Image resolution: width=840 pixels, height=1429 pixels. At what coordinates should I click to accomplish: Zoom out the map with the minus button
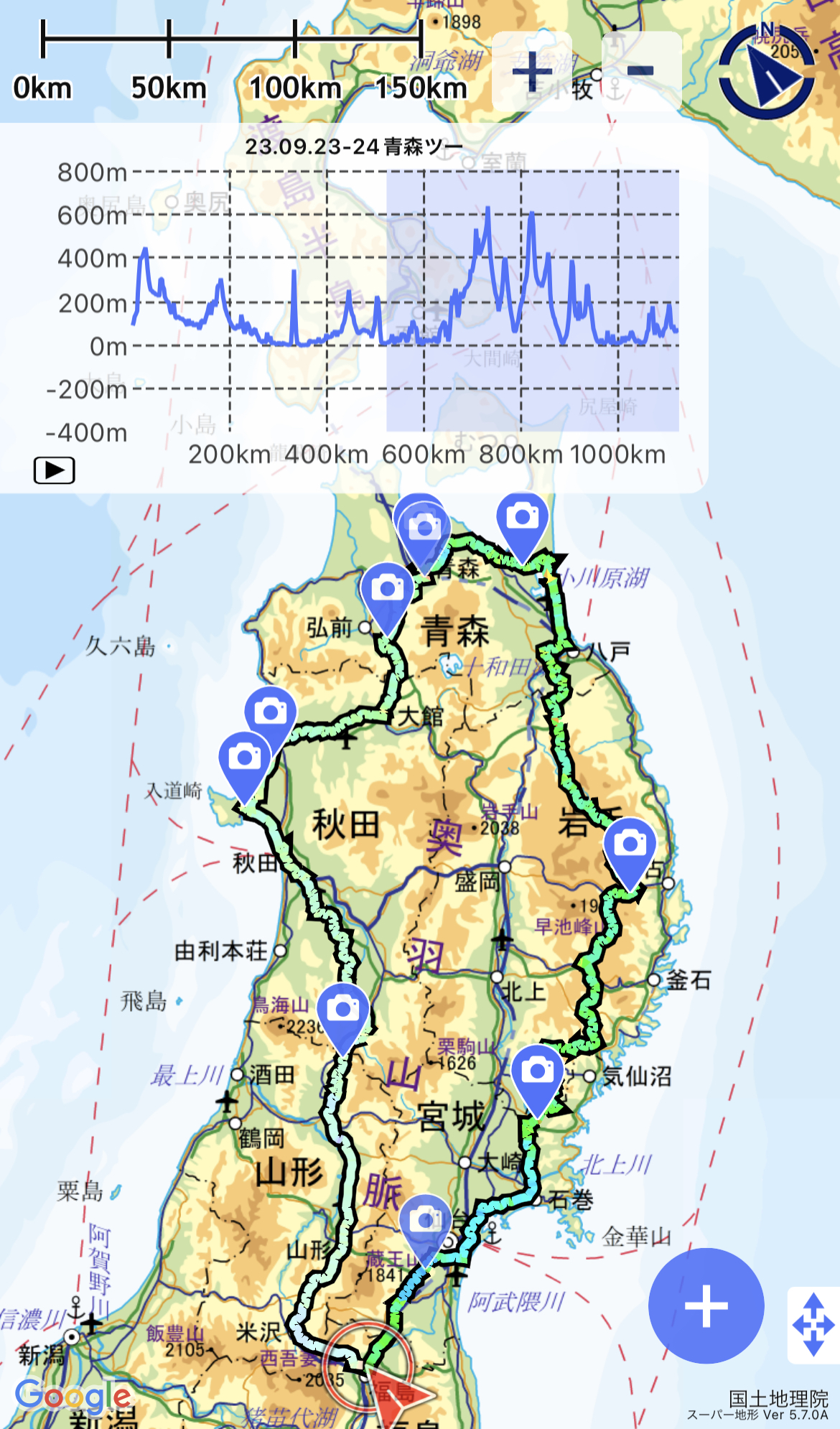[x=641, y=71]
